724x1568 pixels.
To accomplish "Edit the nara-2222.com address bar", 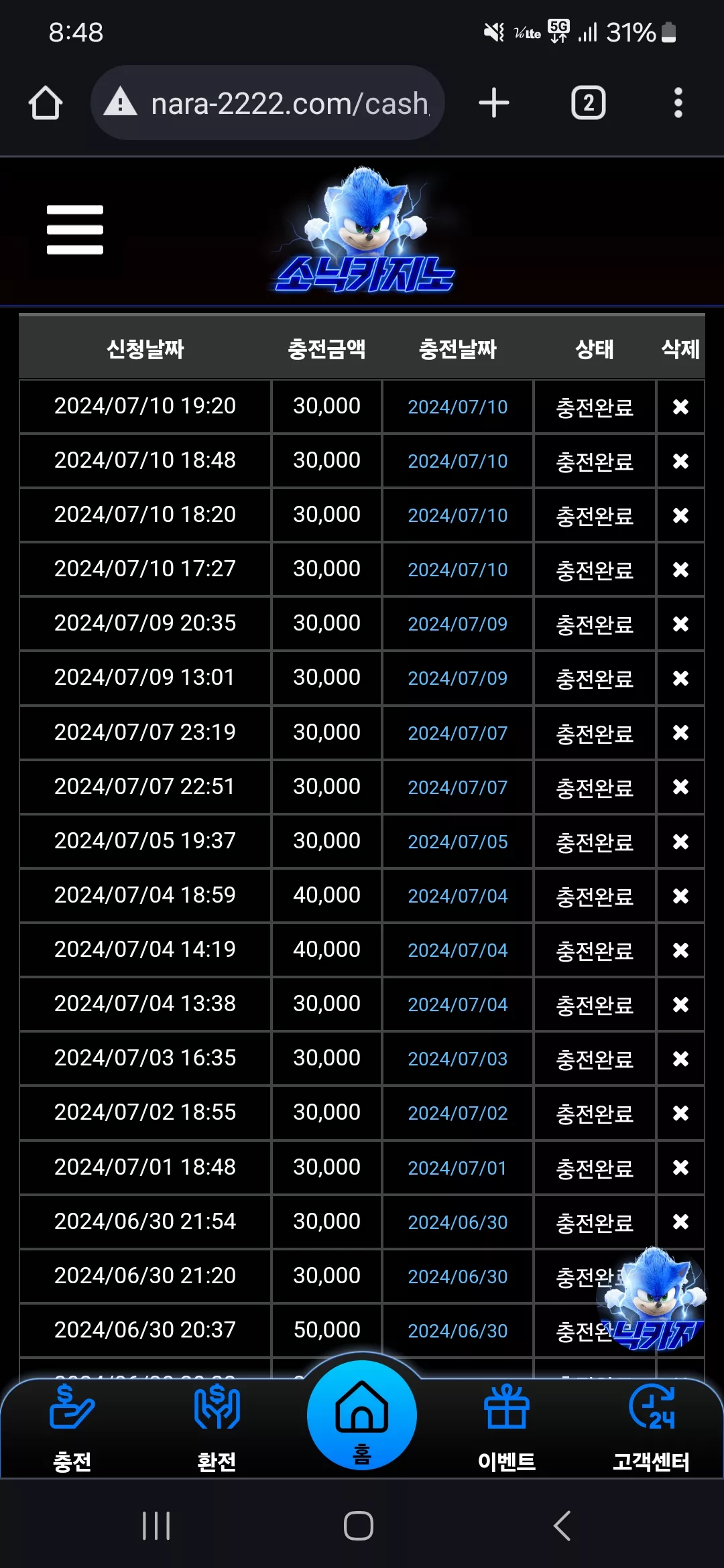I will click(268, 103).
